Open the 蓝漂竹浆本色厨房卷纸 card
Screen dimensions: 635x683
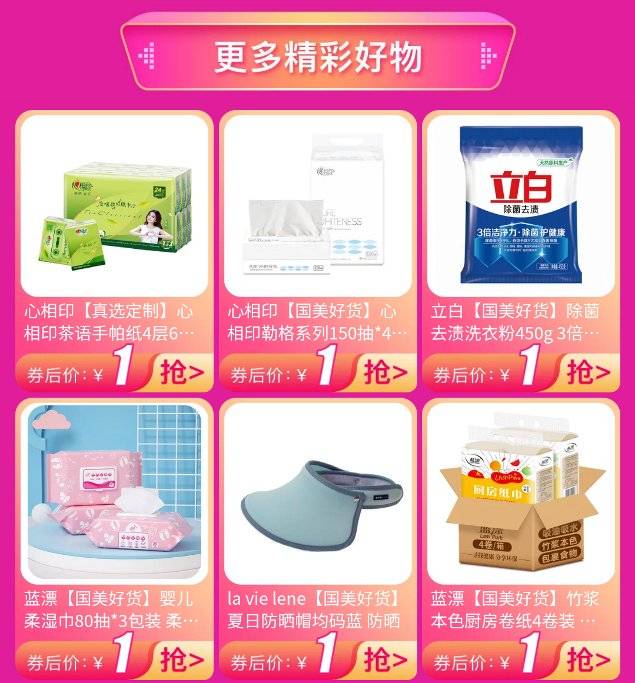(522, 495)
